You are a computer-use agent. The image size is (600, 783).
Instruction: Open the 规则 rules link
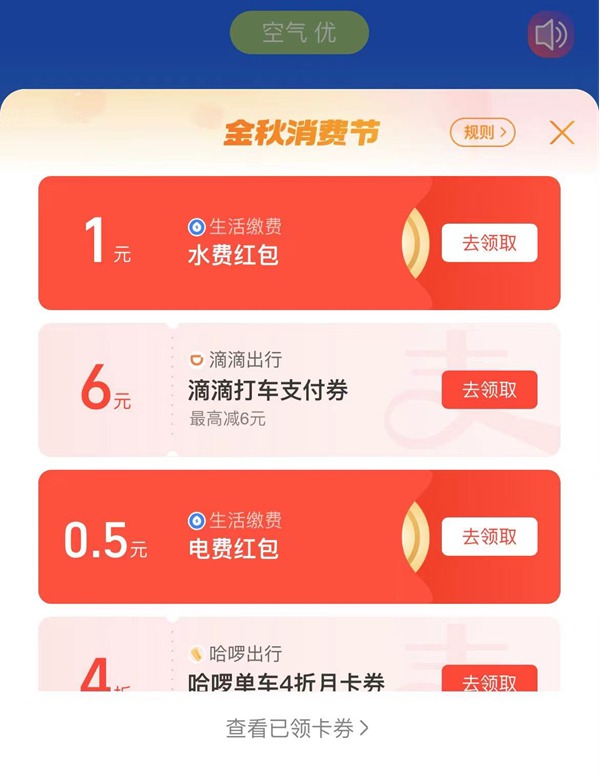482,132
